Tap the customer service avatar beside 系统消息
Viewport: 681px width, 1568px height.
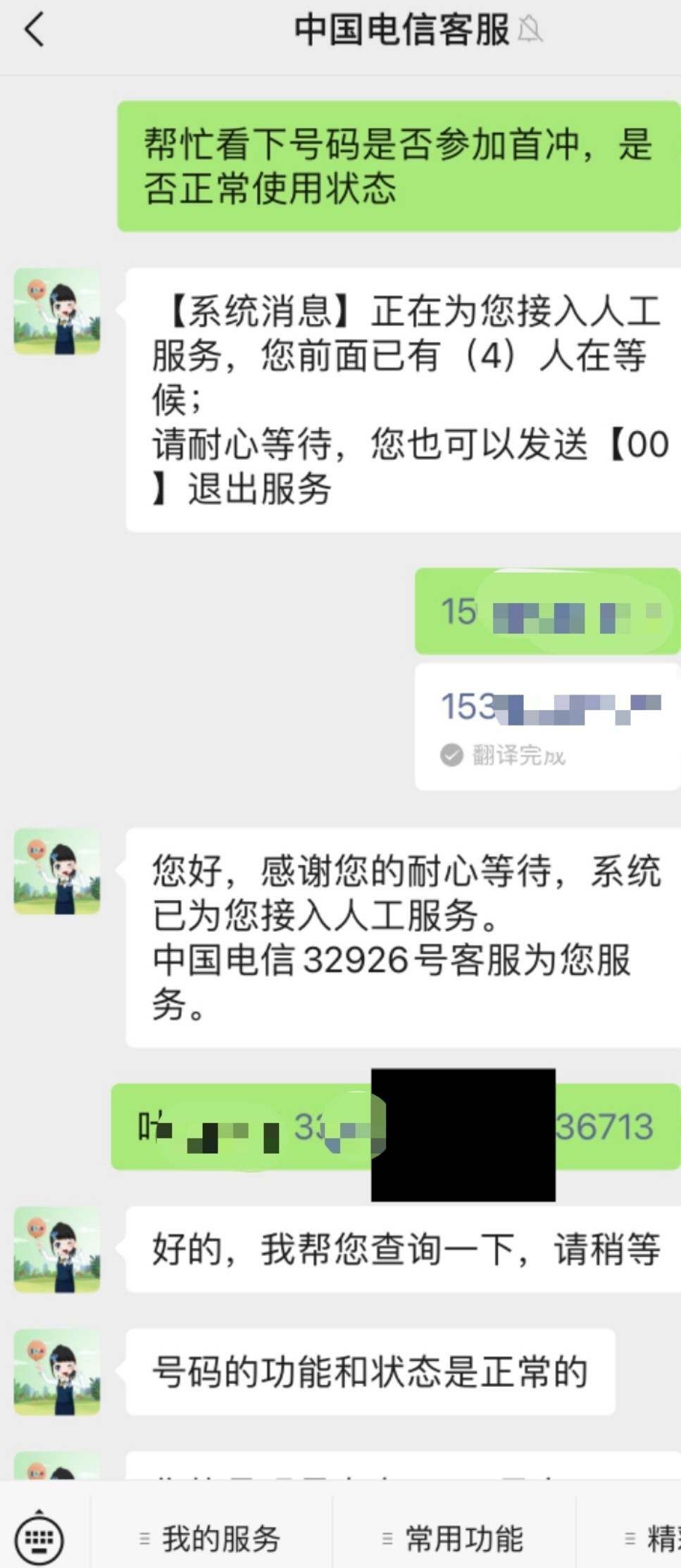click(x=57, y=311)
